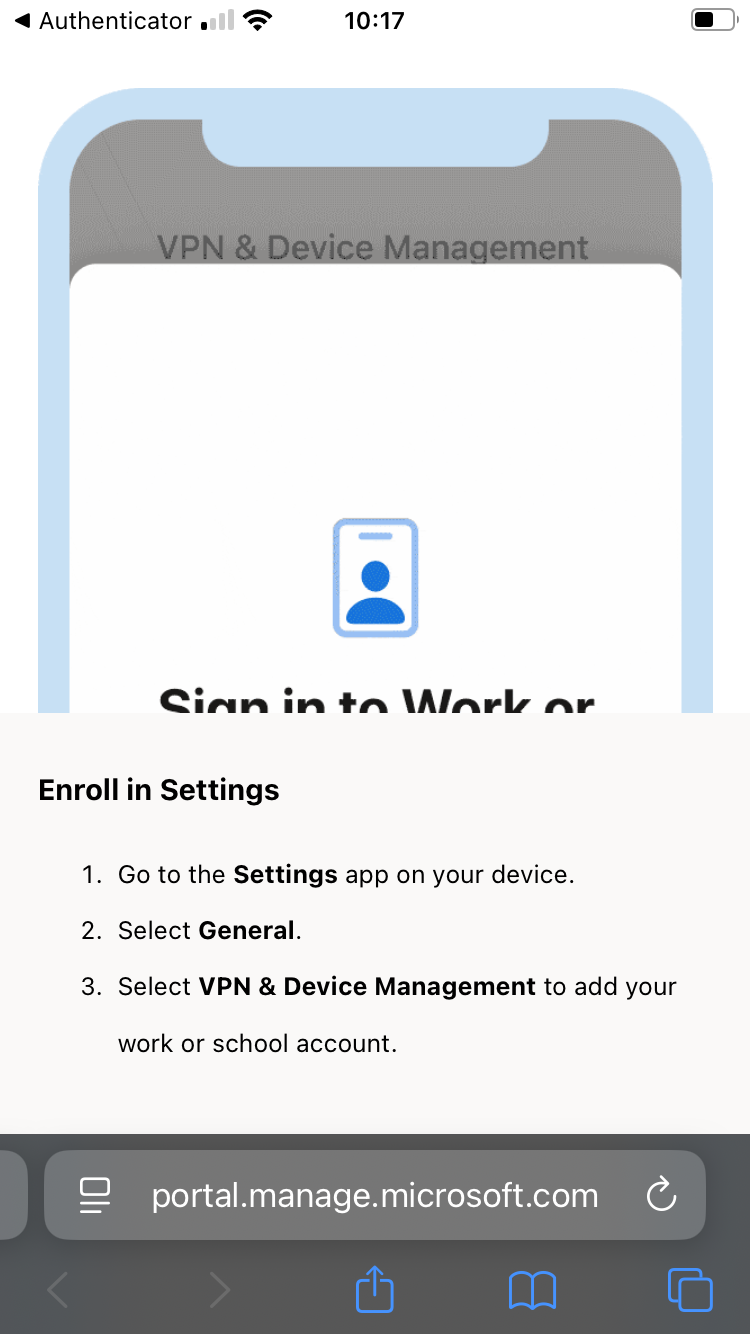Show all open Safari tabs
Screen dimensions: 750x1334
coord(690,1290)
